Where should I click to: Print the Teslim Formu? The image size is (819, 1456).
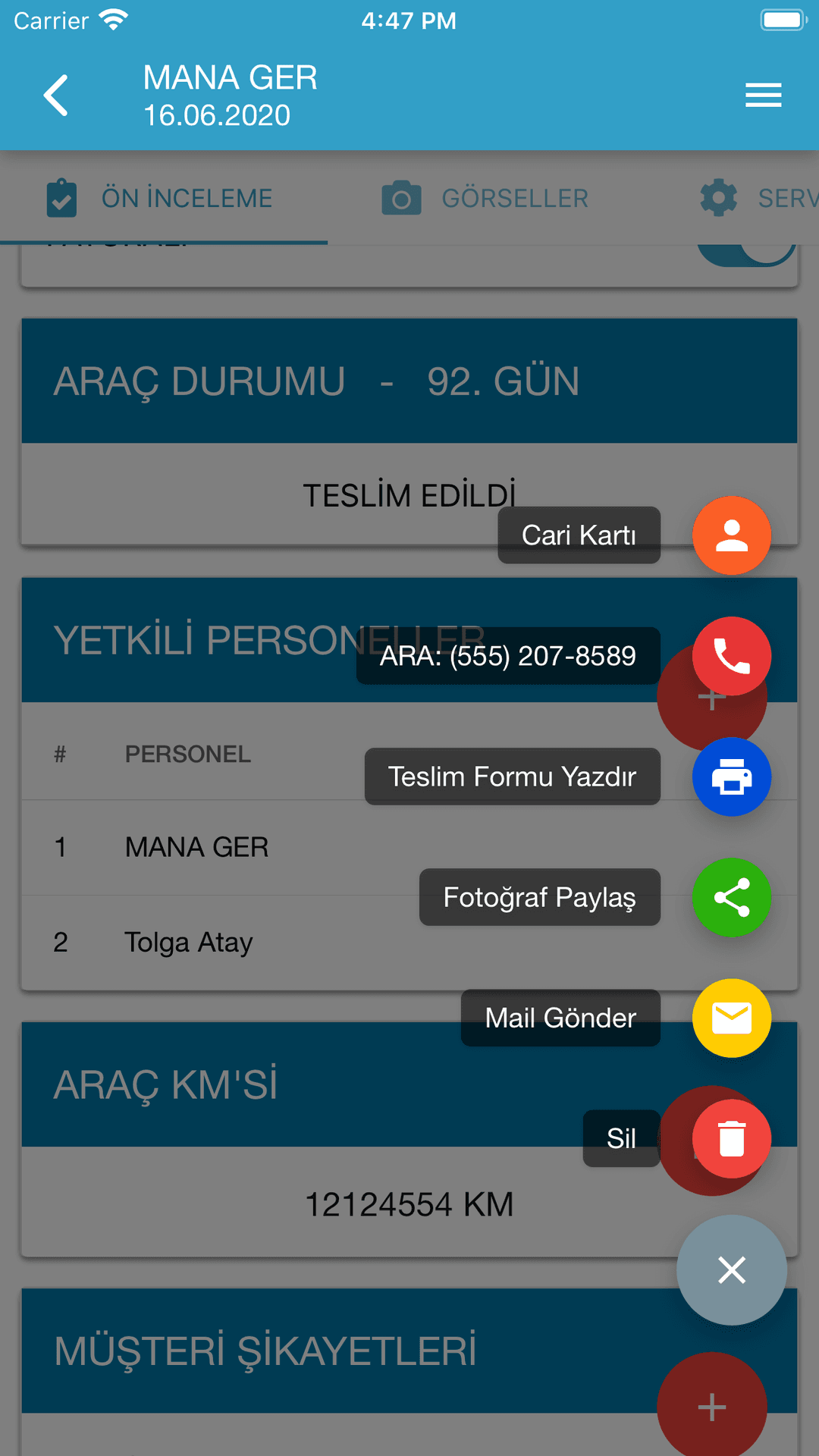pyautogui.click(x=731, y=777)
